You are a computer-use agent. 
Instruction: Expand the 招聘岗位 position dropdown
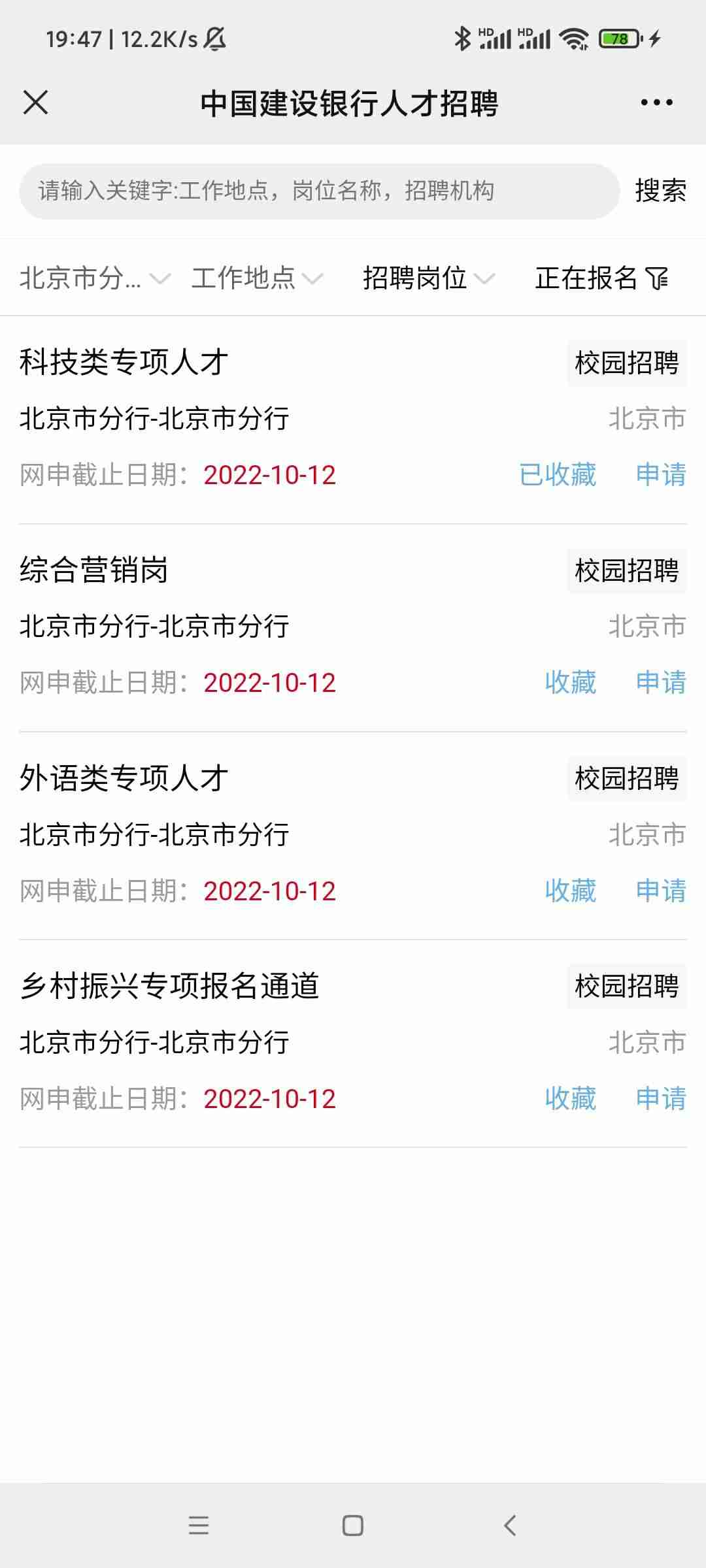[x=428, y=278]
